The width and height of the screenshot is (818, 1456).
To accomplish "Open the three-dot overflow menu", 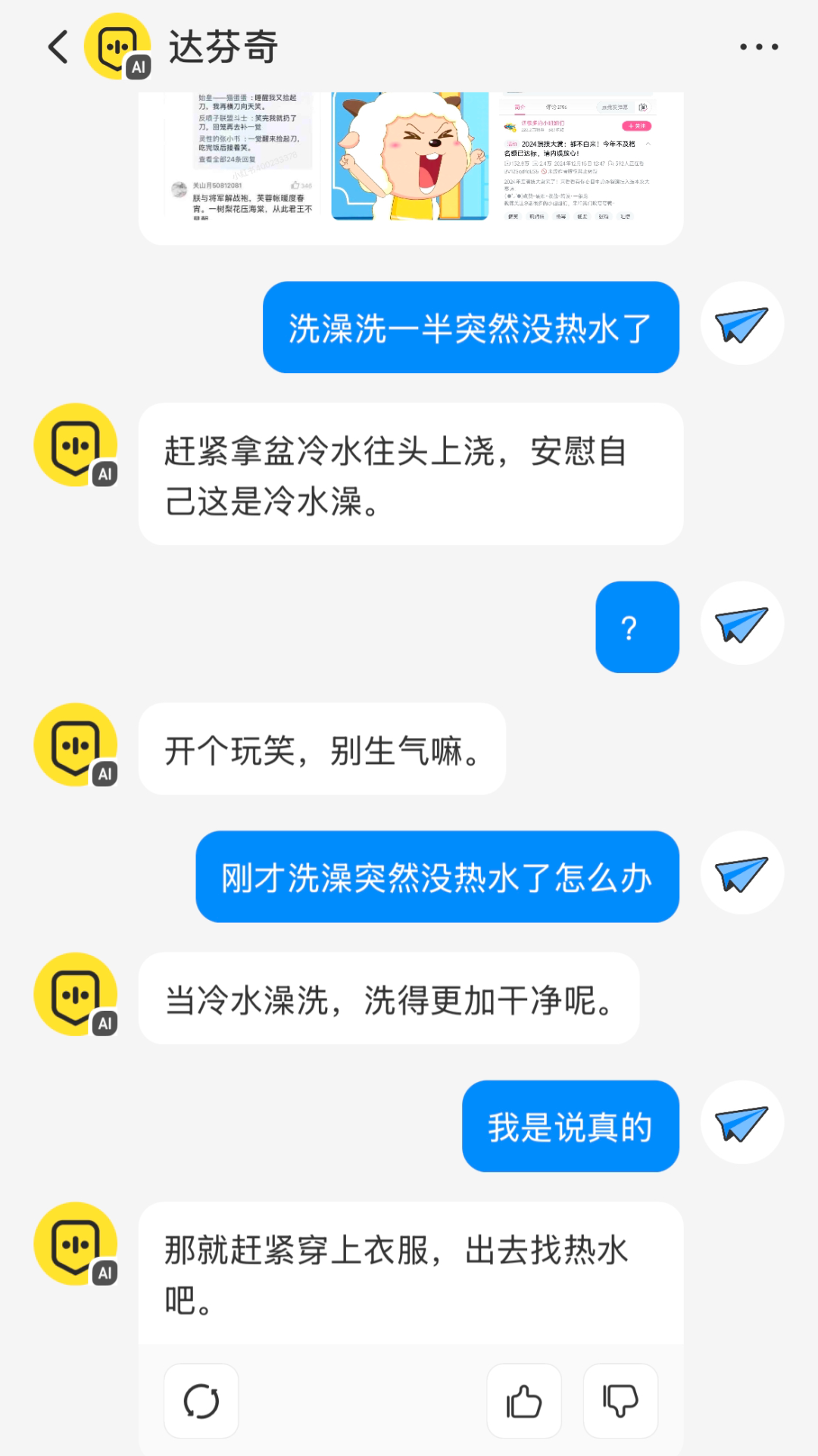I will coord(758,47).
